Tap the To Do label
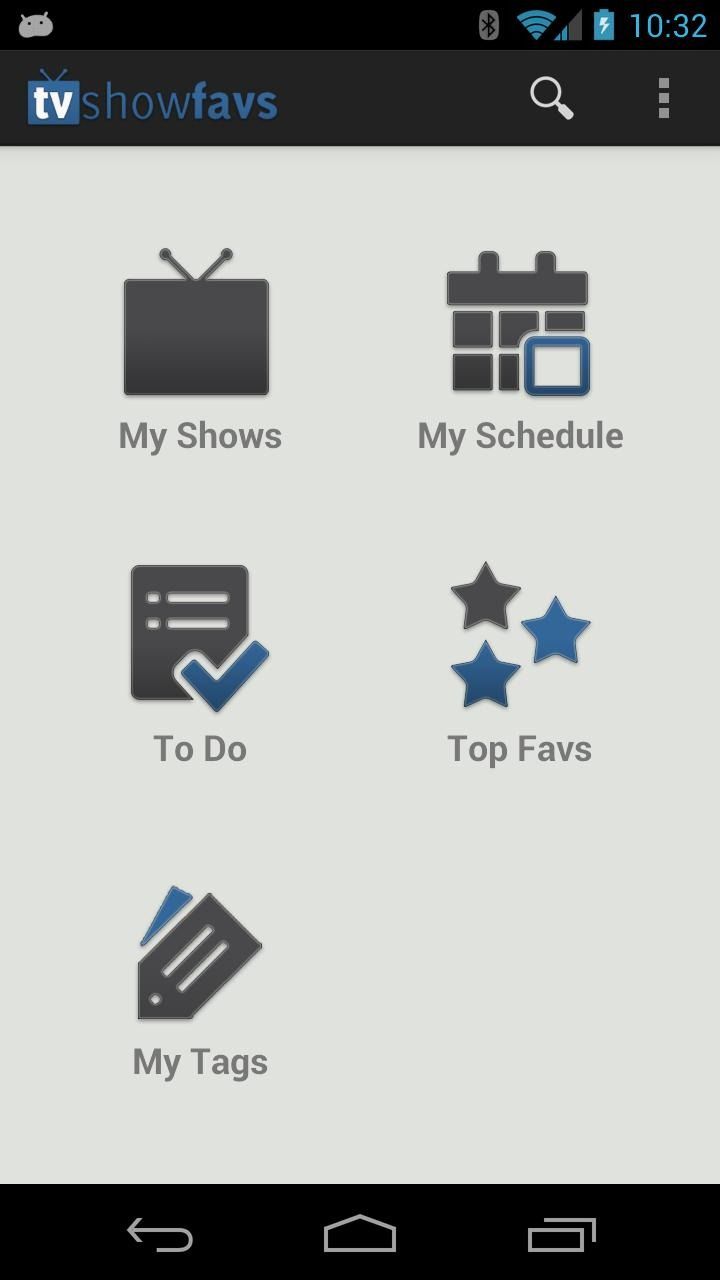 point(199,747)
